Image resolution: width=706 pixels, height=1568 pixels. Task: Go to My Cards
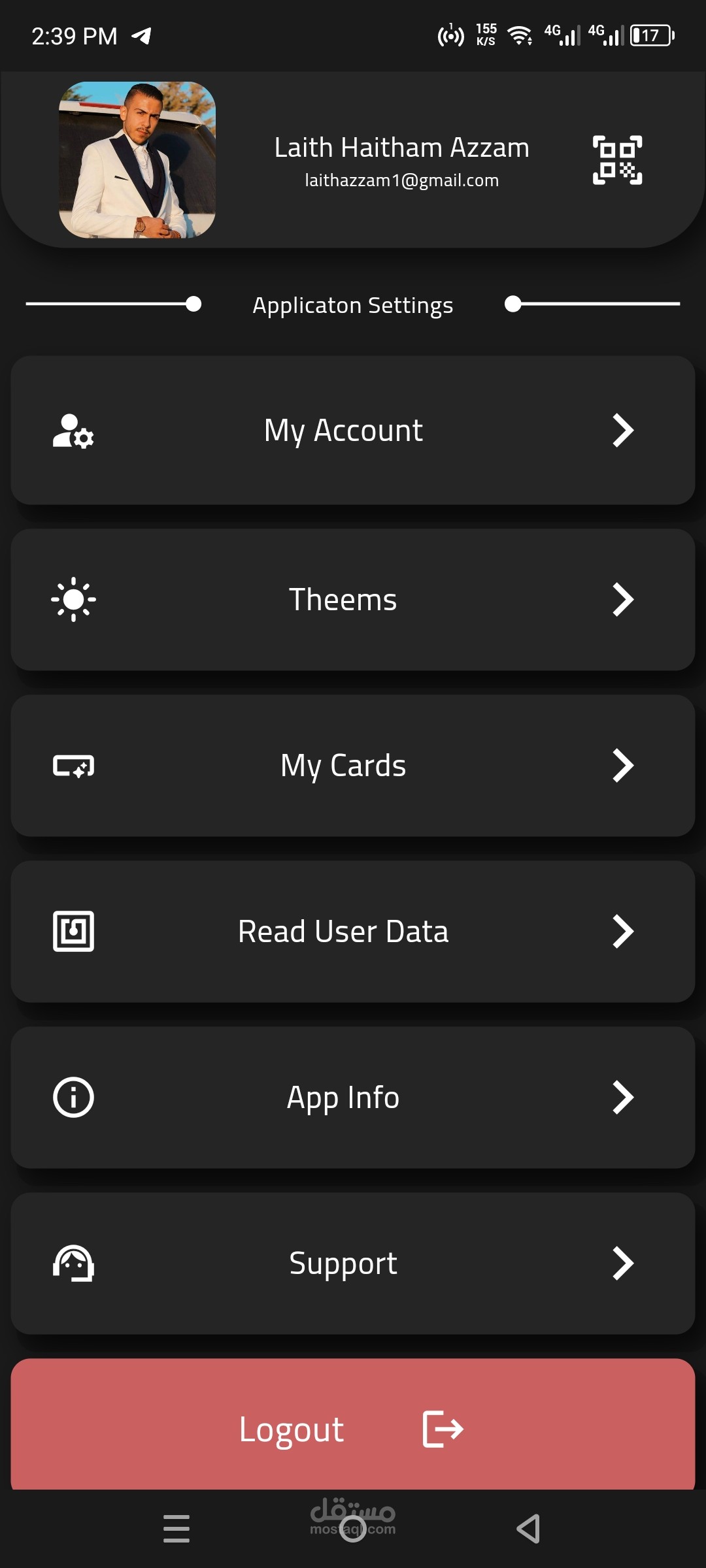click(x=352, y=766)
